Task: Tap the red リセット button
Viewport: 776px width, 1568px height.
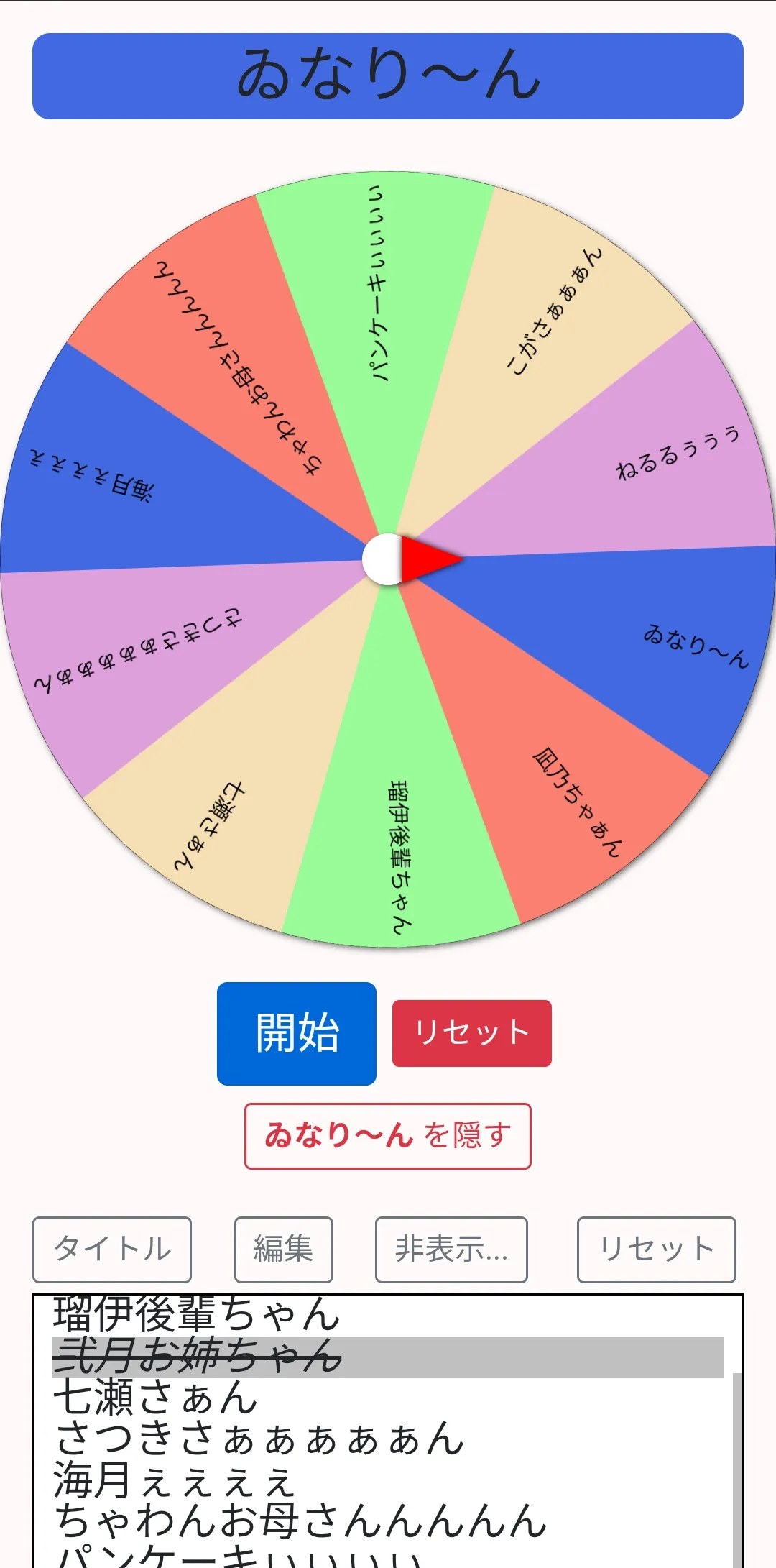Action: coord(472,1033)
